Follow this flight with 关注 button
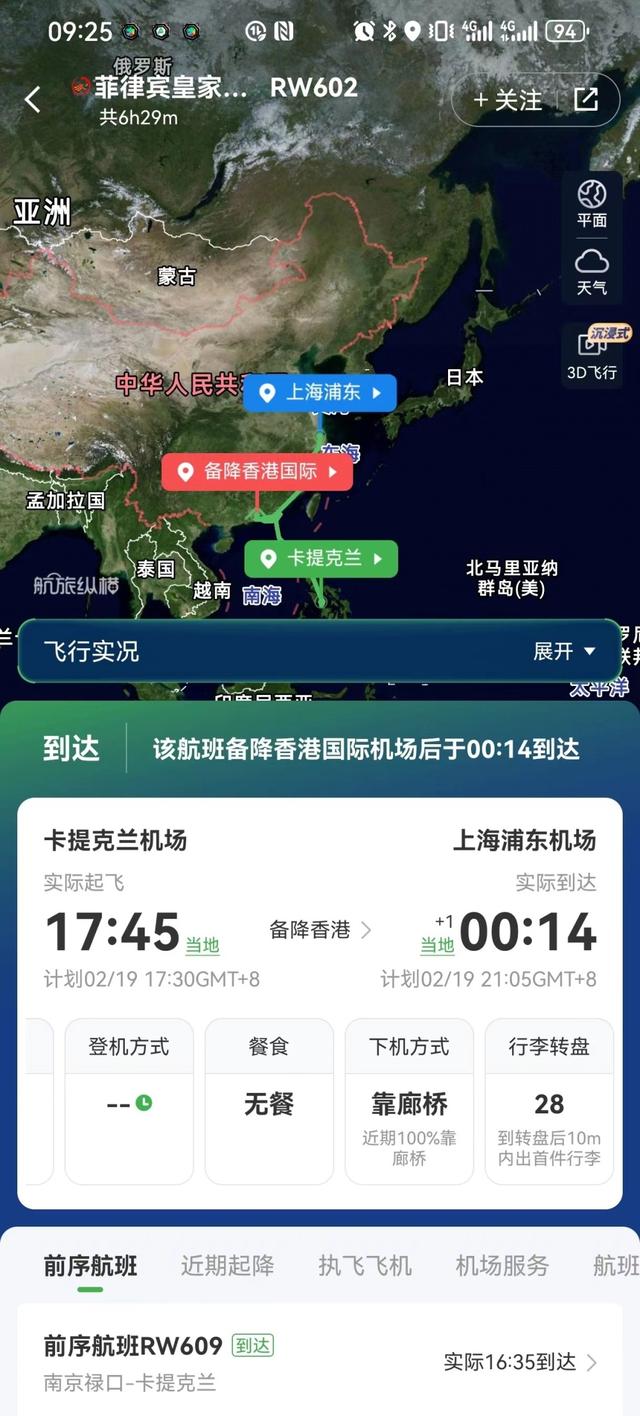 coord(507,99)
